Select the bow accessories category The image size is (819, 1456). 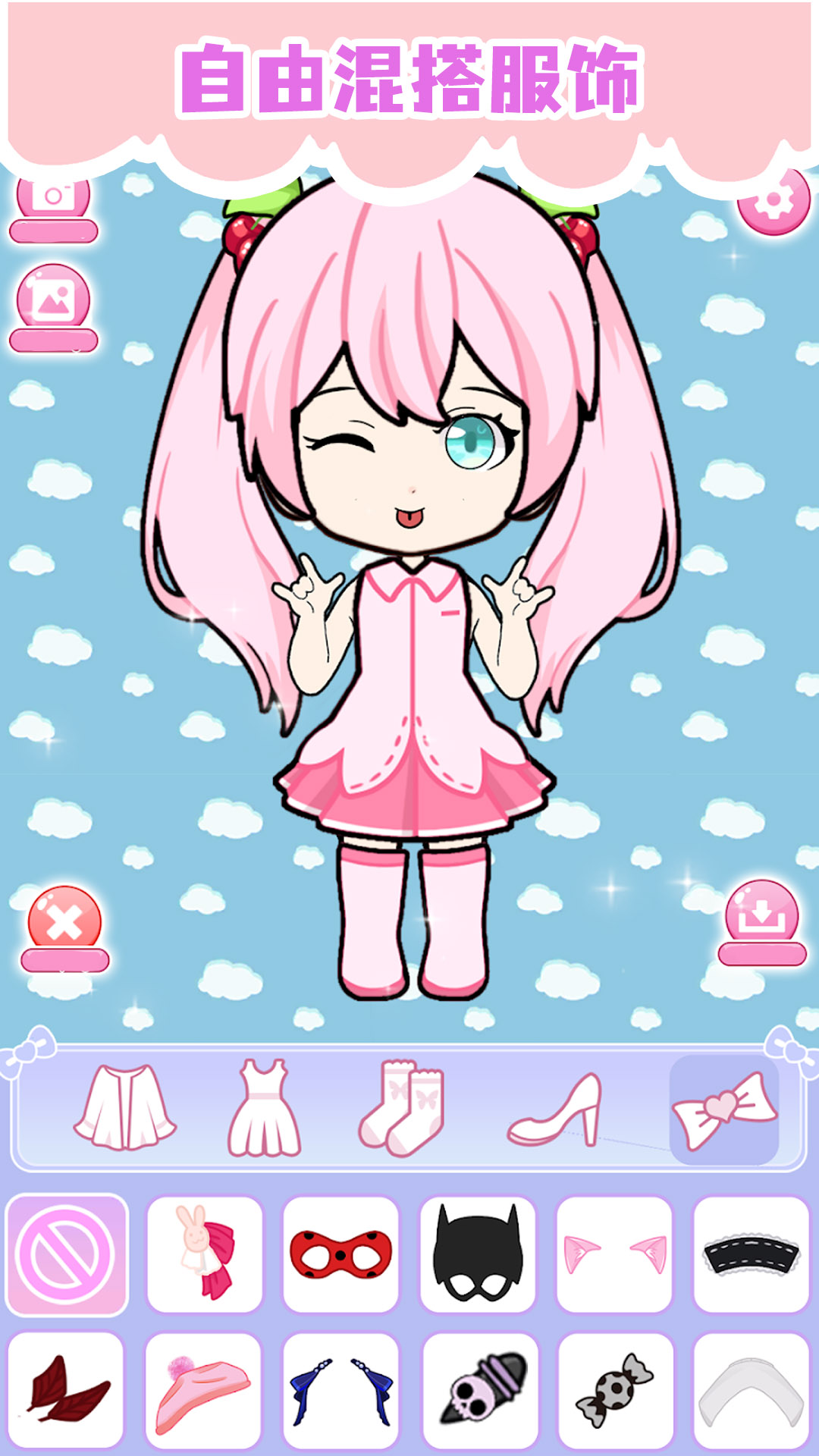[x=724, y=1109]
